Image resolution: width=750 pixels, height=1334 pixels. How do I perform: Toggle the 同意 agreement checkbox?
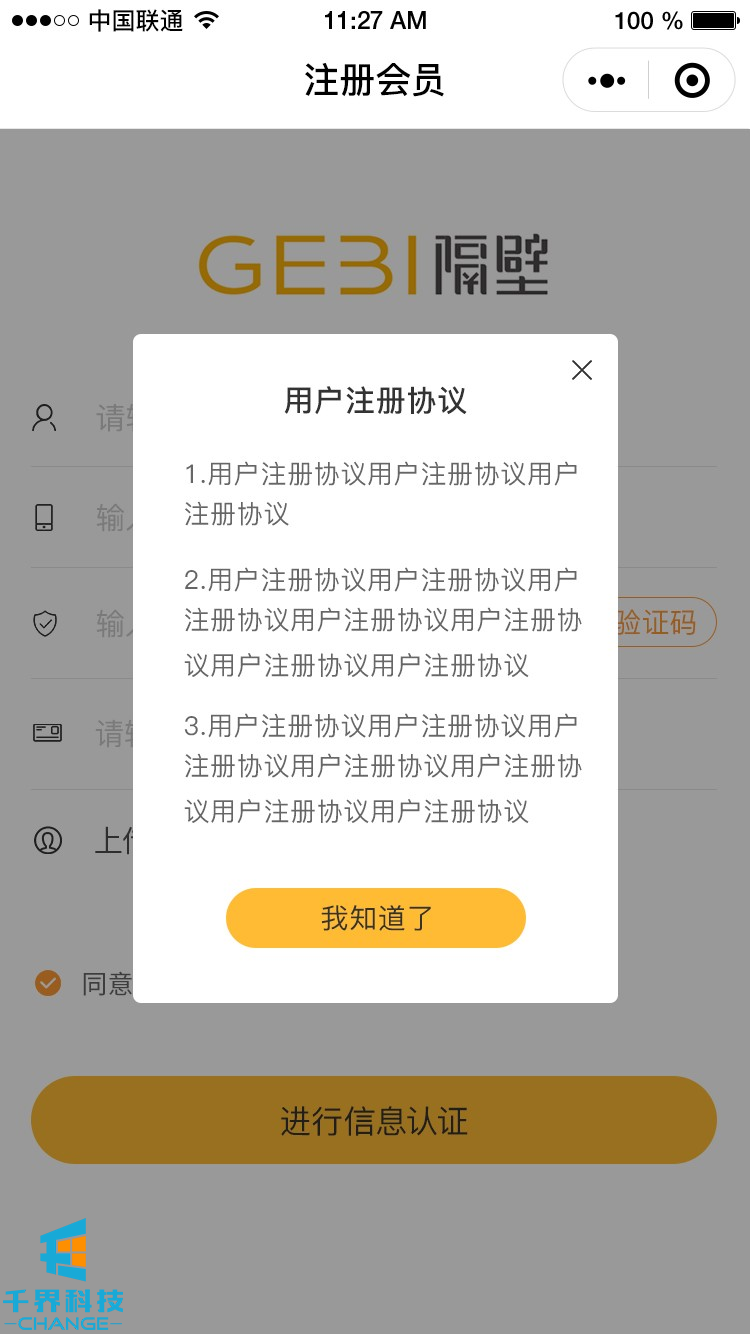pos(48,983)
